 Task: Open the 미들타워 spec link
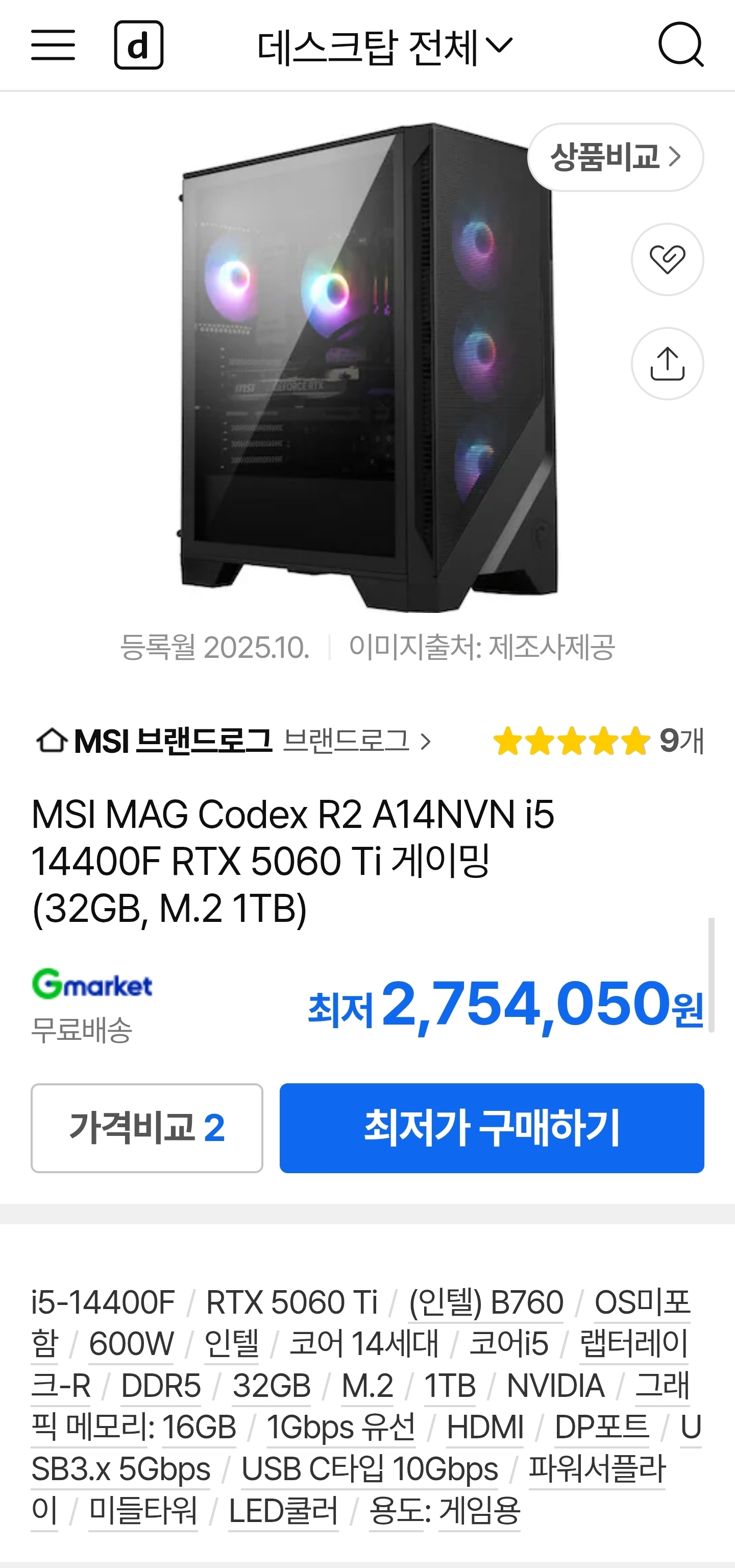click(143, 1511)
